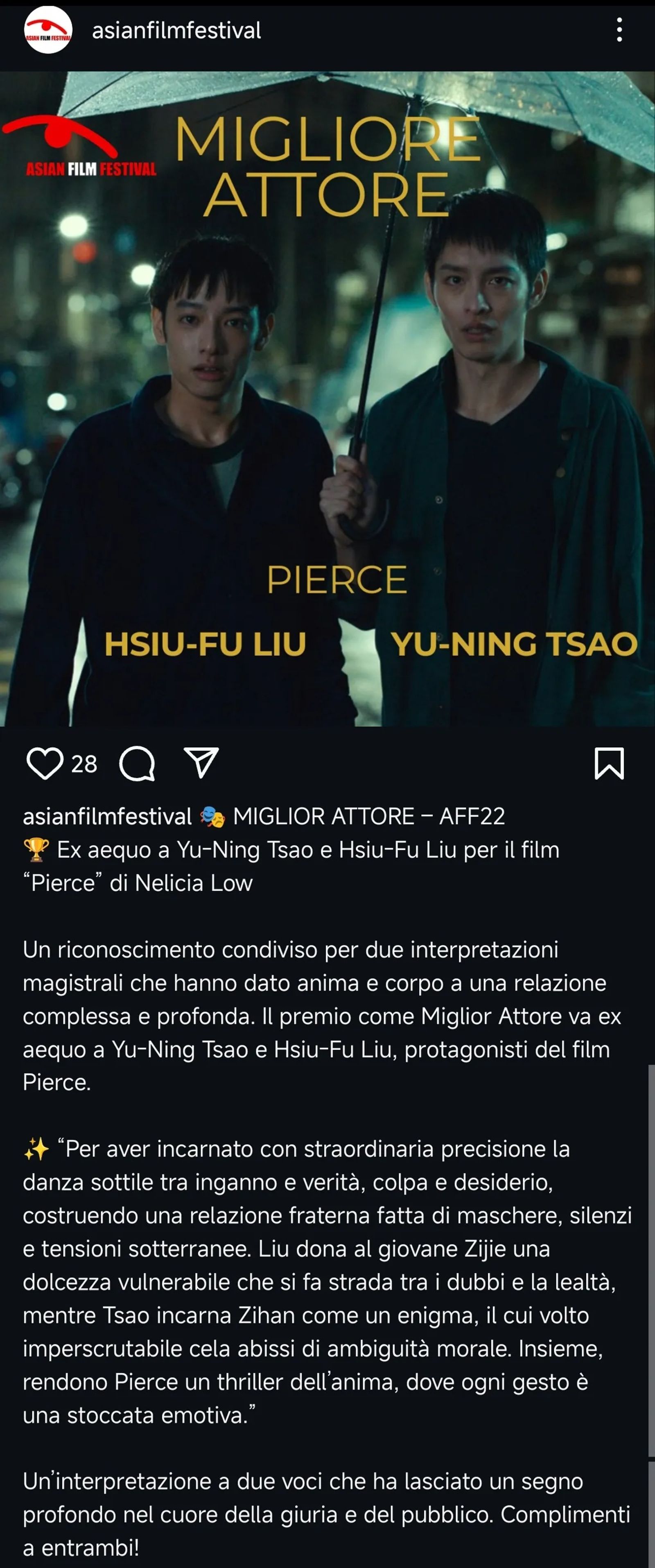Open asianfilmfestival username in caption

107,816
